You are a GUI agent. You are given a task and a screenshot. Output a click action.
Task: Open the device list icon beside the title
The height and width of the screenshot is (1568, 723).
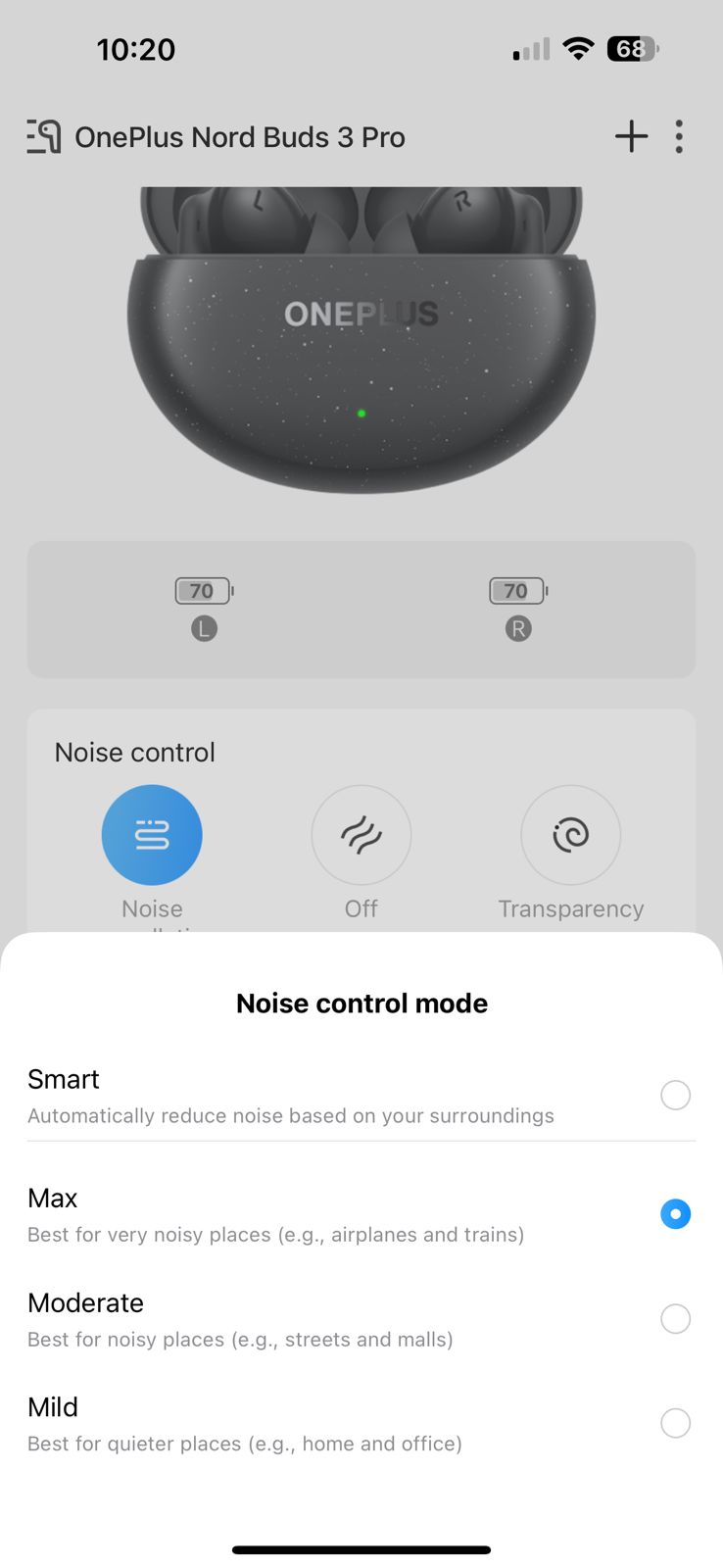(x=44, y=137)
